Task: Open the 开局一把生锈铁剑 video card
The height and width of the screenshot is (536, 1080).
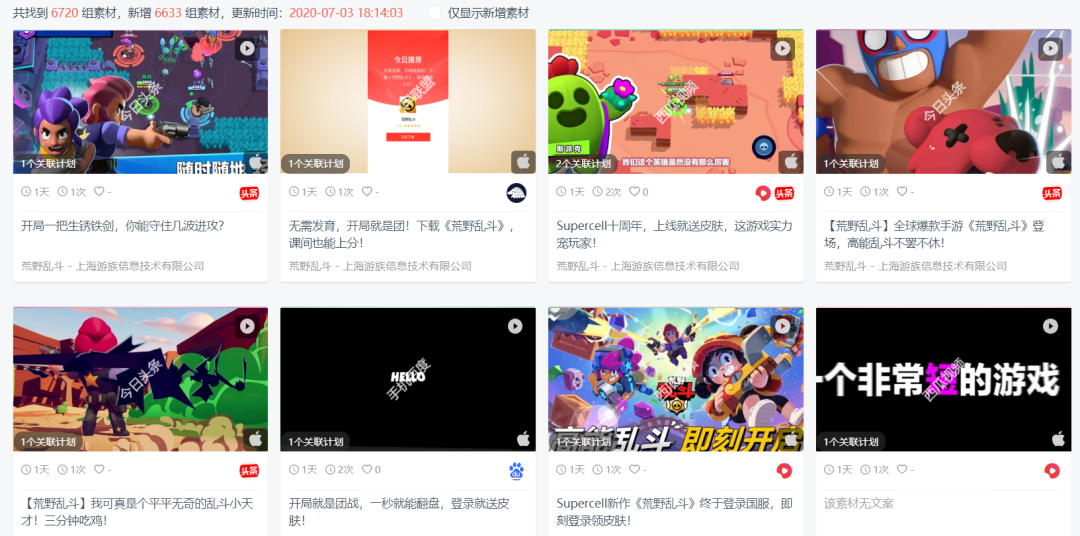Action: tap(140, 102)
